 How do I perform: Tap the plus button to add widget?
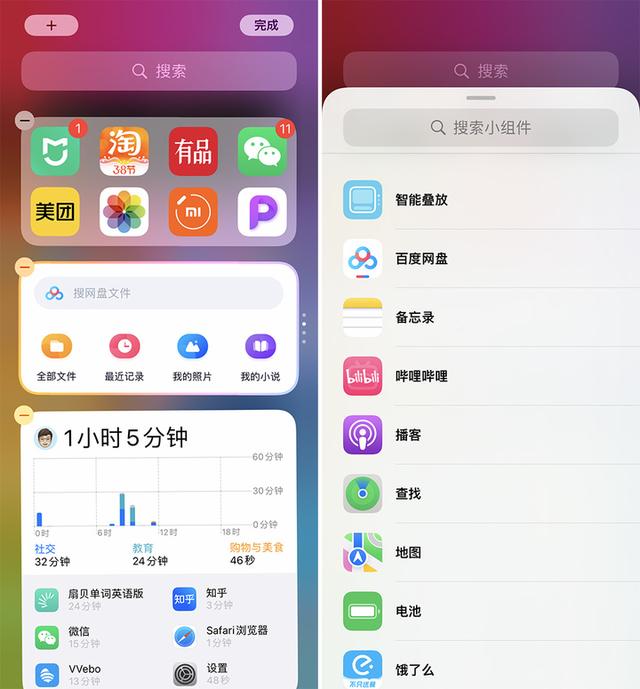pos(51,26)
